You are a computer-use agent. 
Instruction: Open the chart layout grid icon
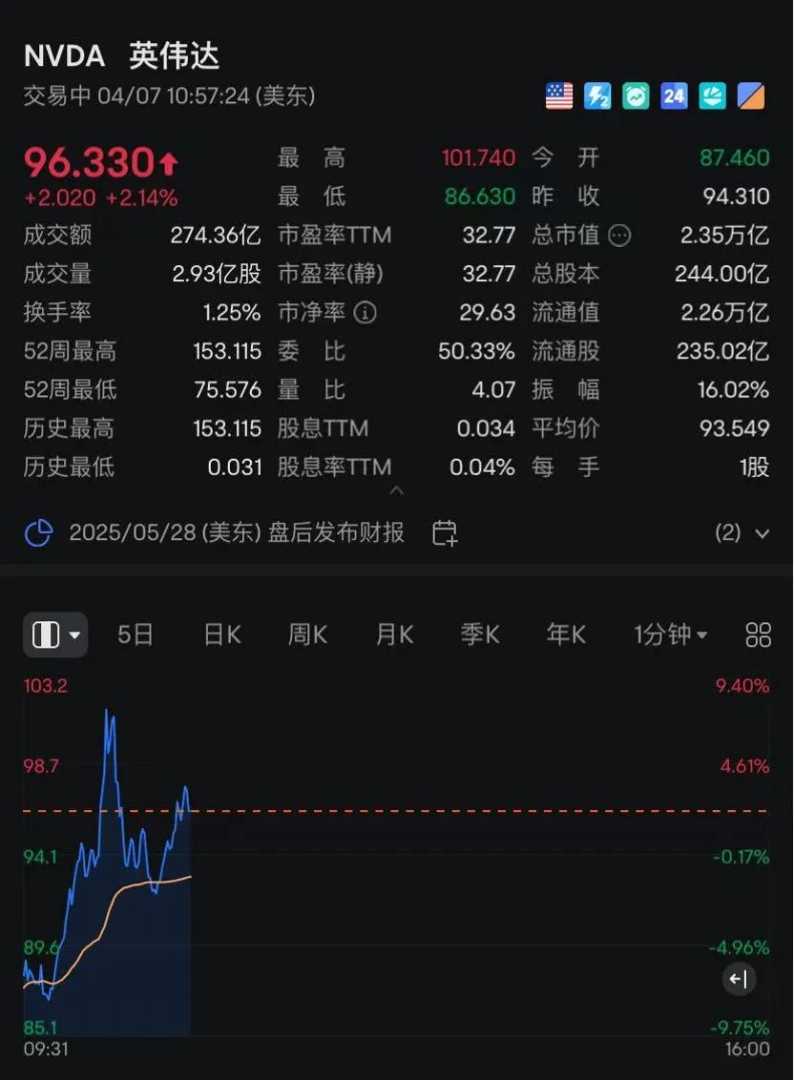coord(759,634)
